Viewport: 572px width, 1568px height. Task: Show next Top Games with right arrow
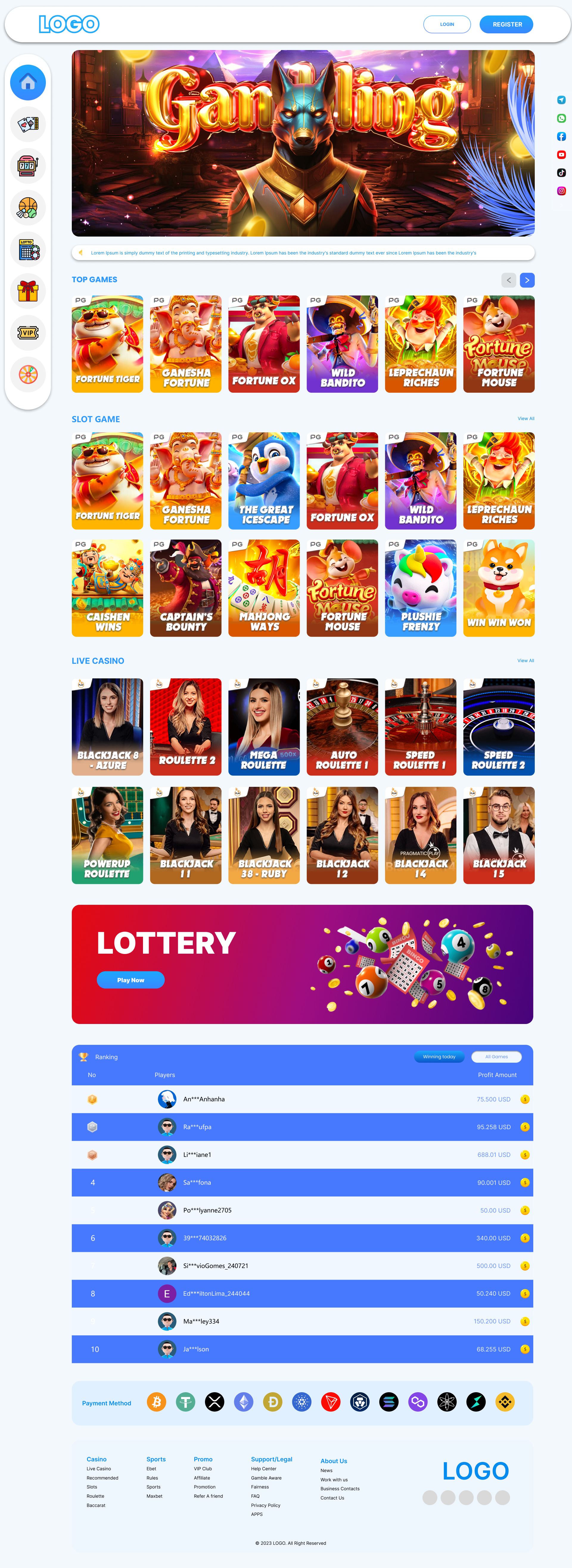(x=527, y=280)
